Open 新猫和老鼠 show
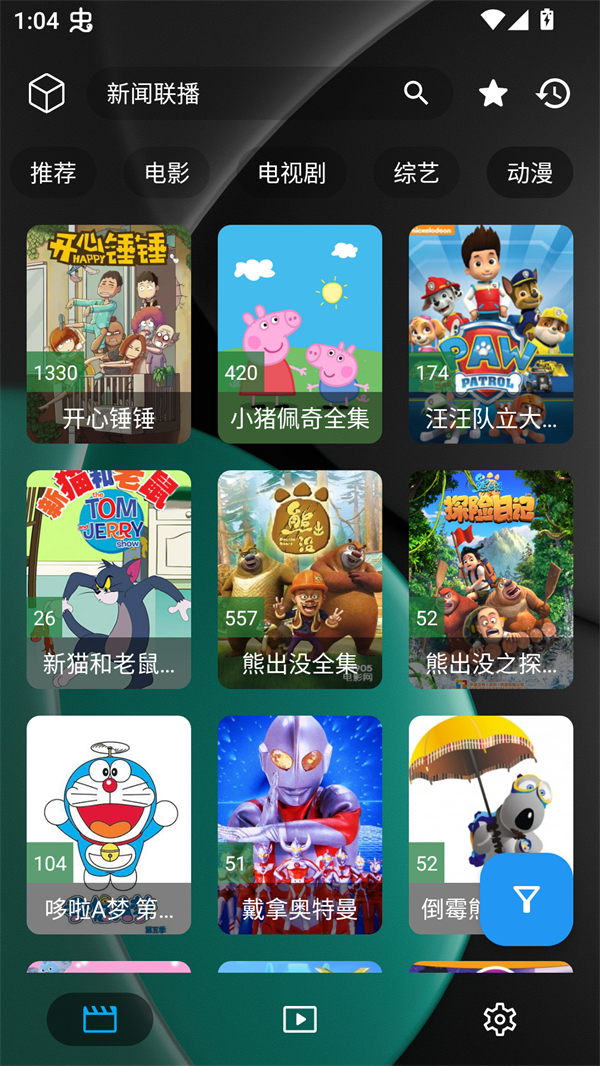The image size is (600, 1066). pos(109,579)
